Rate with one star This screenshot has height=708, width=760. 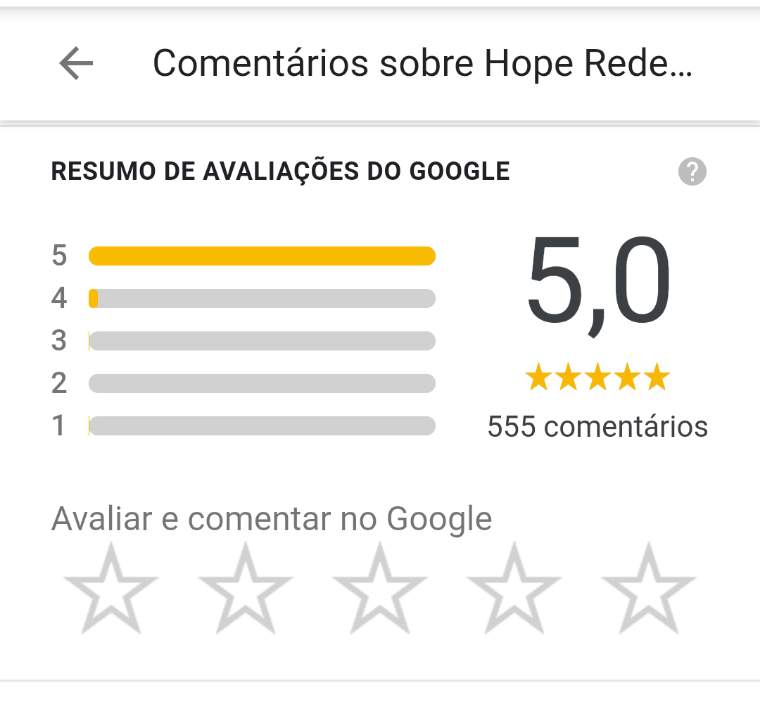(111, 589)
